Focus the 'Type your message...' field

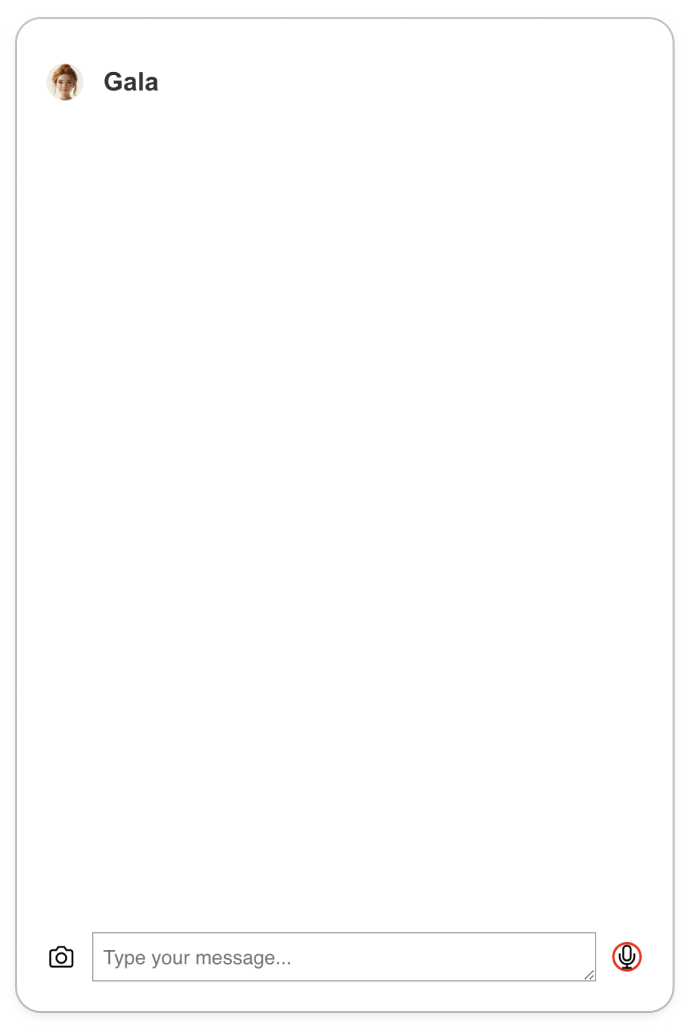click(343, 957)
